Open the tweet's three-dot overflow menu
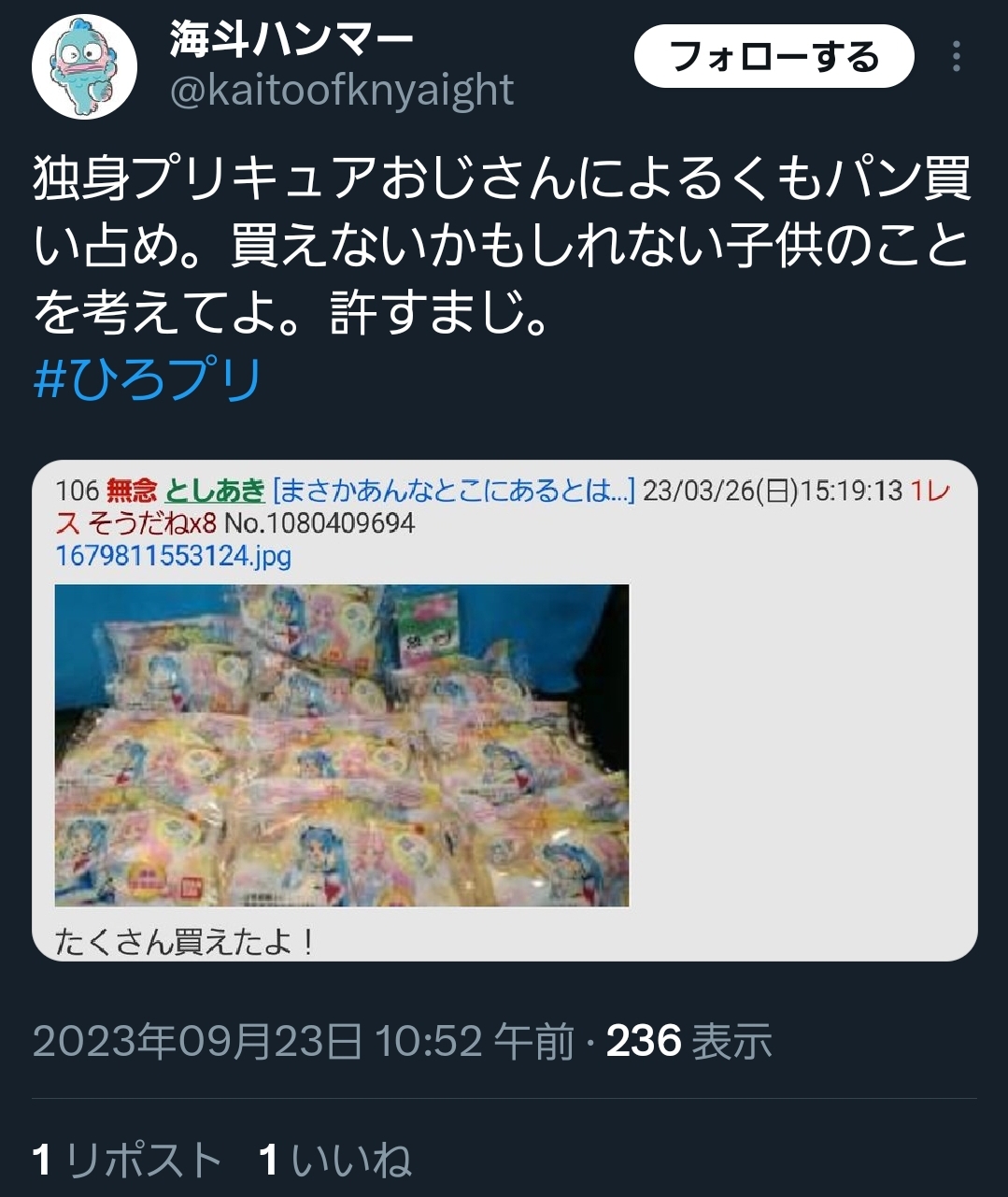Image resolution: width=1008 pixels, height=1197 pixels. (x=956, y=57)
